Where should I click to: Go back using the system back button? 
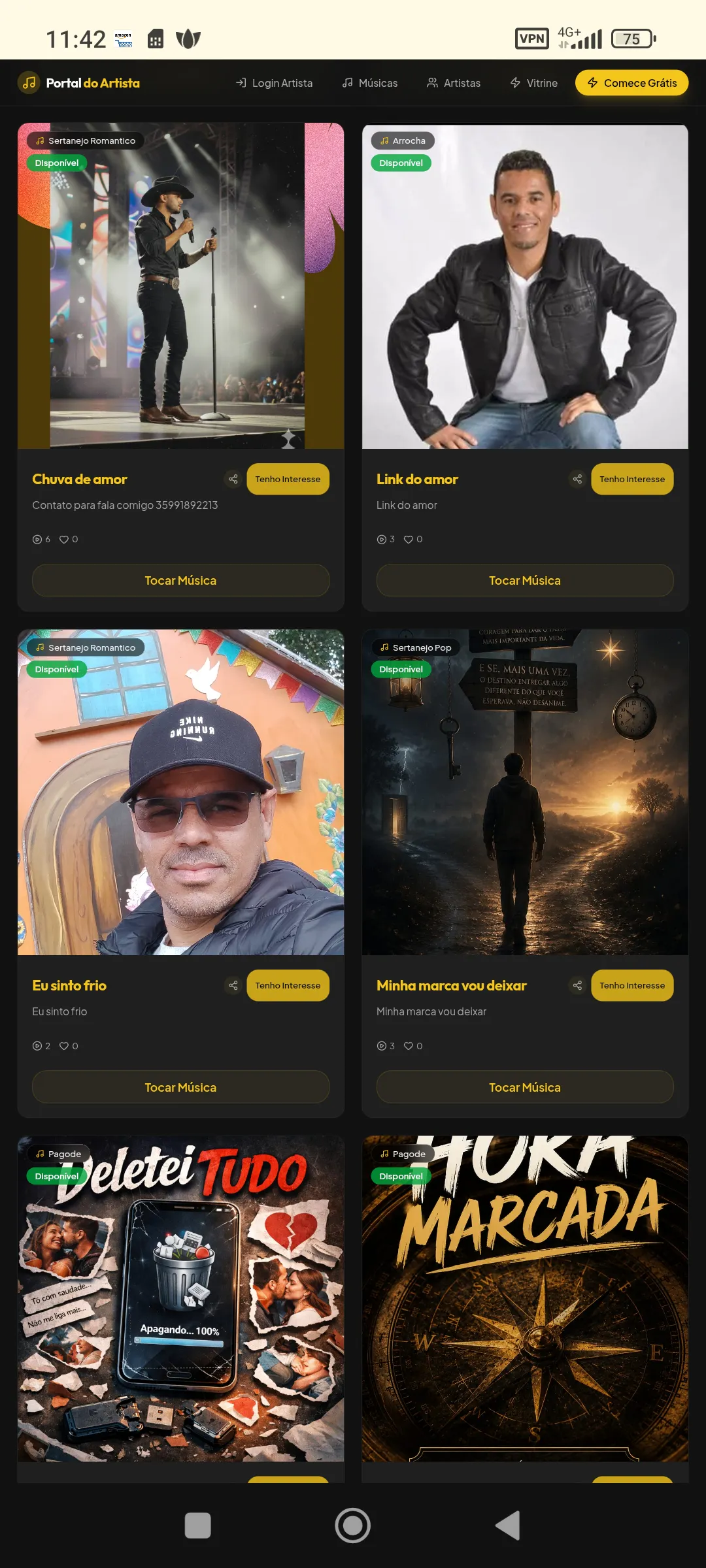[x=508, y=1526]
